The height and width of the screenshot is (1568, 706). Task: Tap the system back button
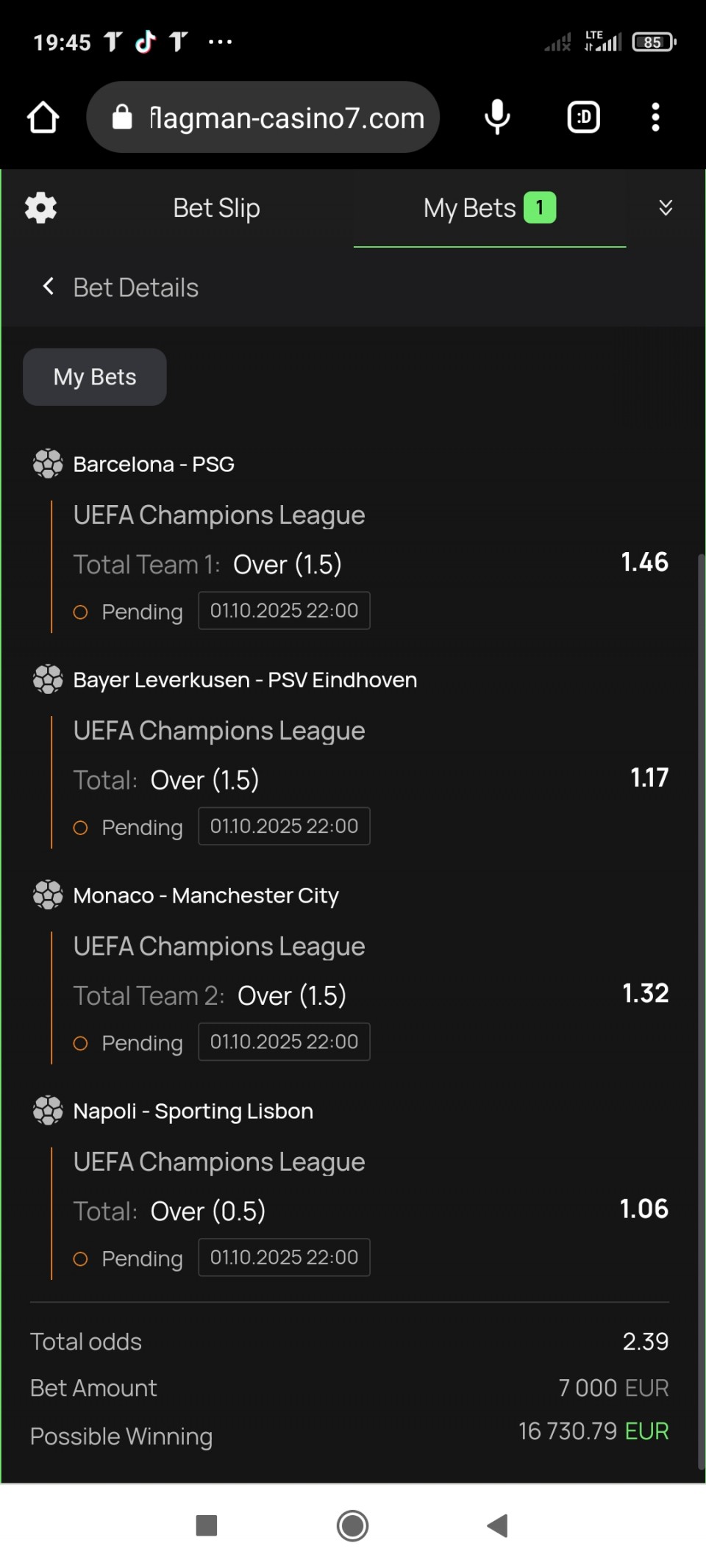coord(498,1525)
